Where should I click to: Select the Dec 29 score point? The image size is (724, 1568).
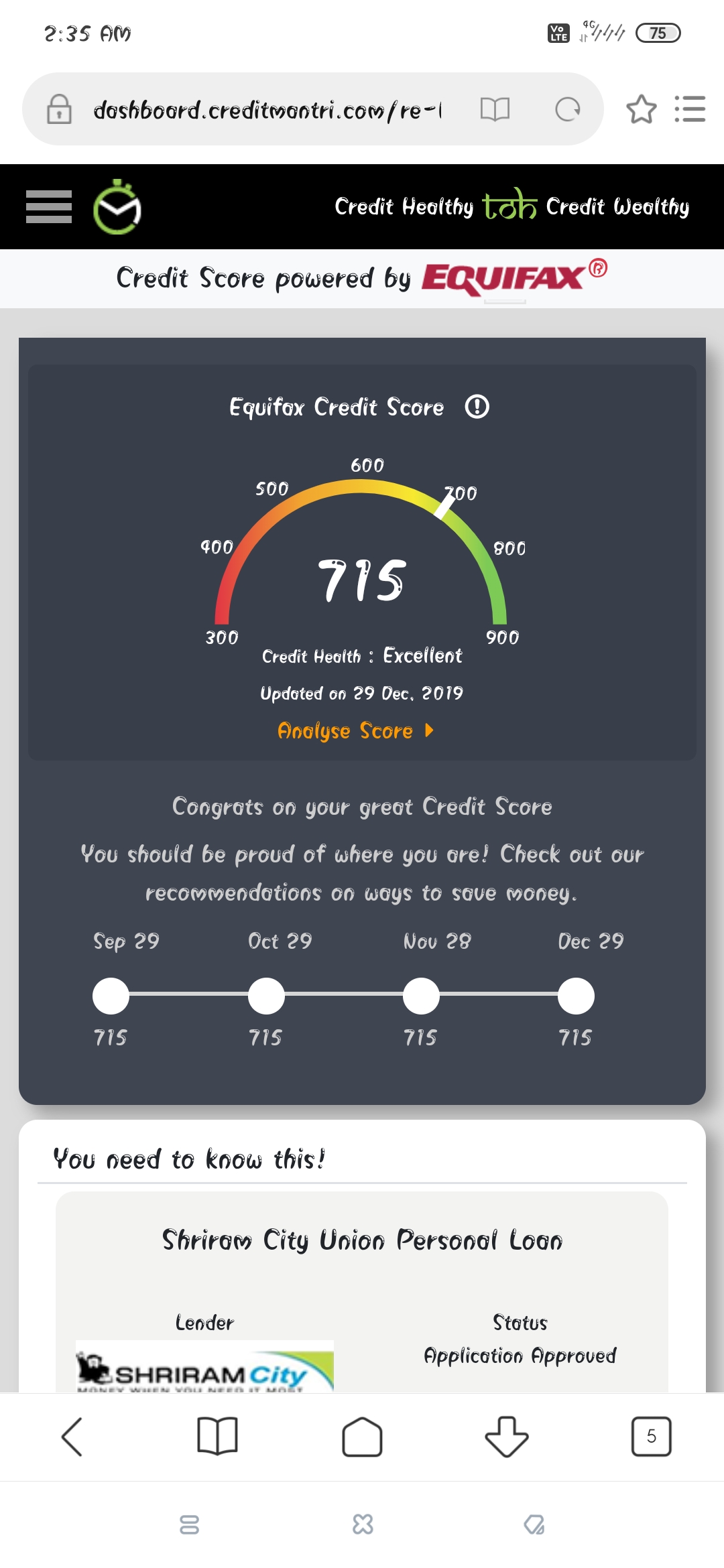576,996
